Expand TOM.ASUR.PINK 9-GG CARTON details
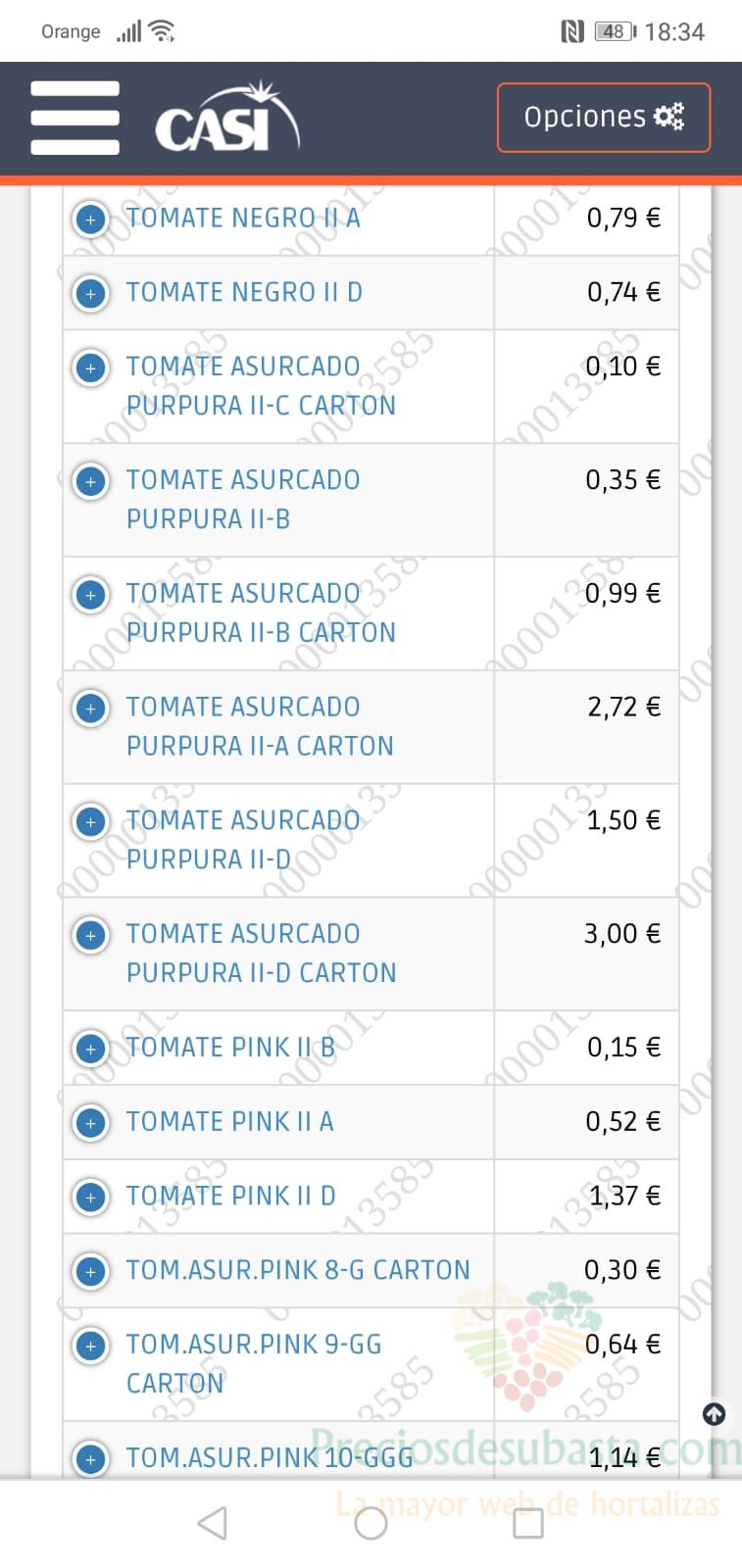This screenshot has height=1568, width=742. (91, 1346)
